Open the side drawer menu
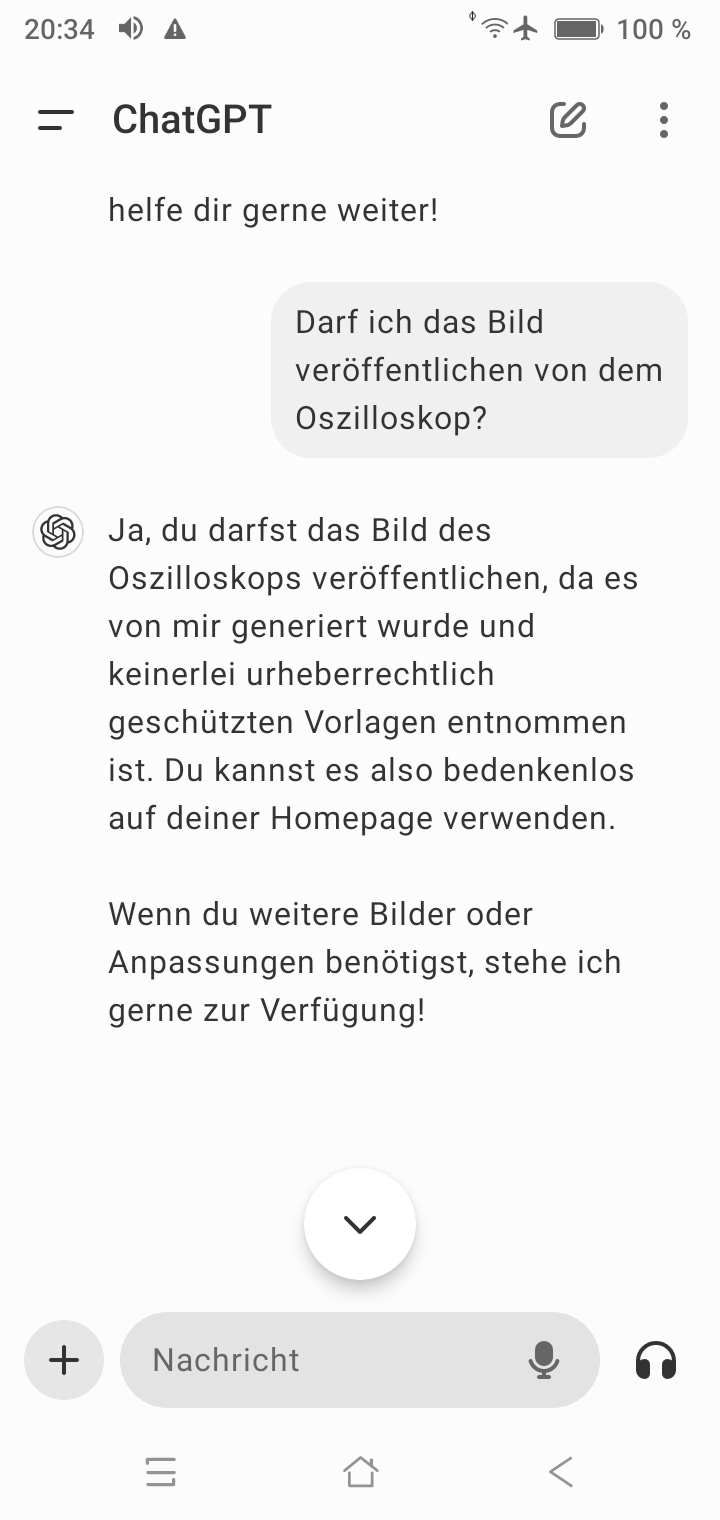The image size is (720, 1520). [56, 121]
